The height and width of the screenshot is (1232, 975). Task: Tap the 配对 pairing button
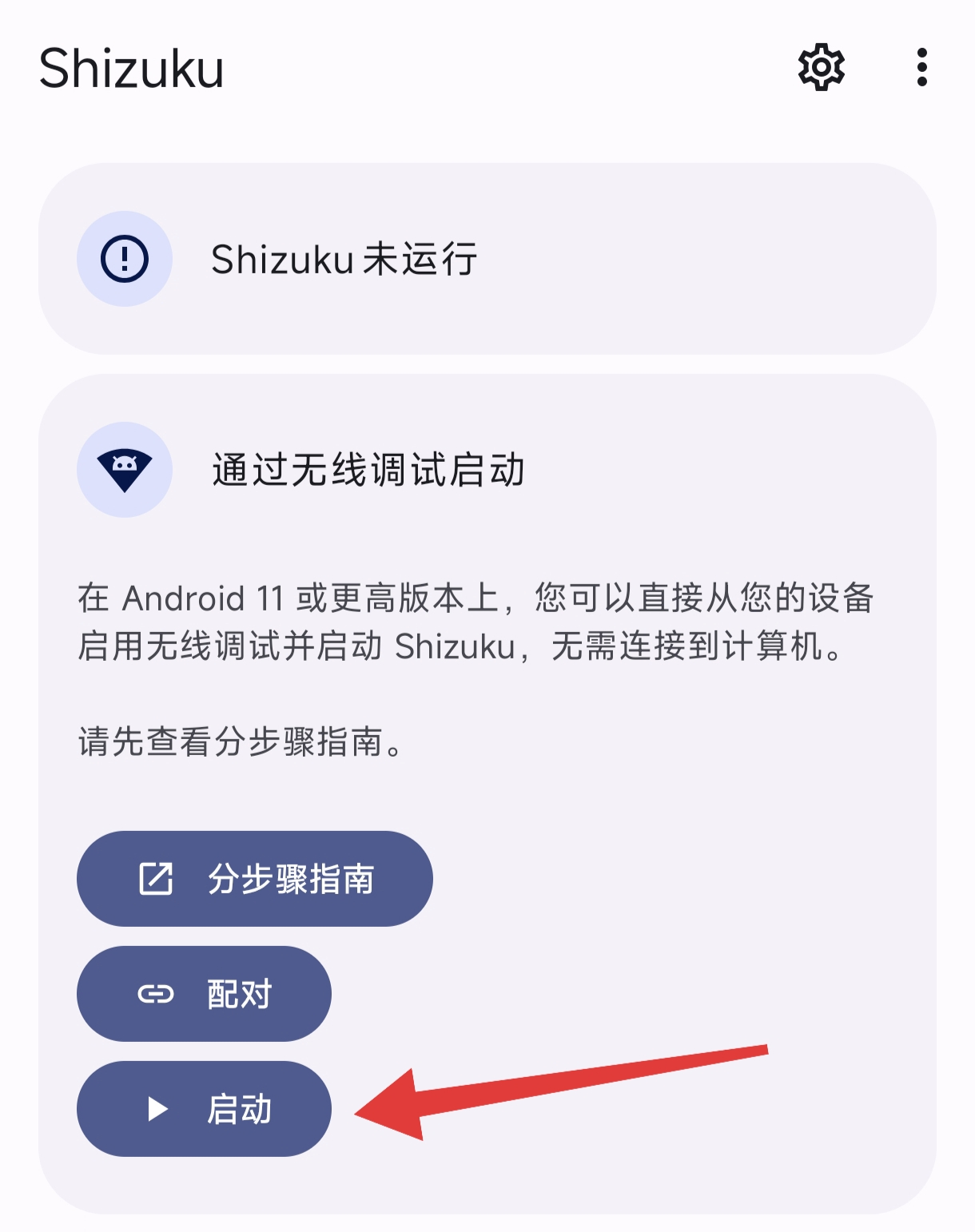click(204, 994)
